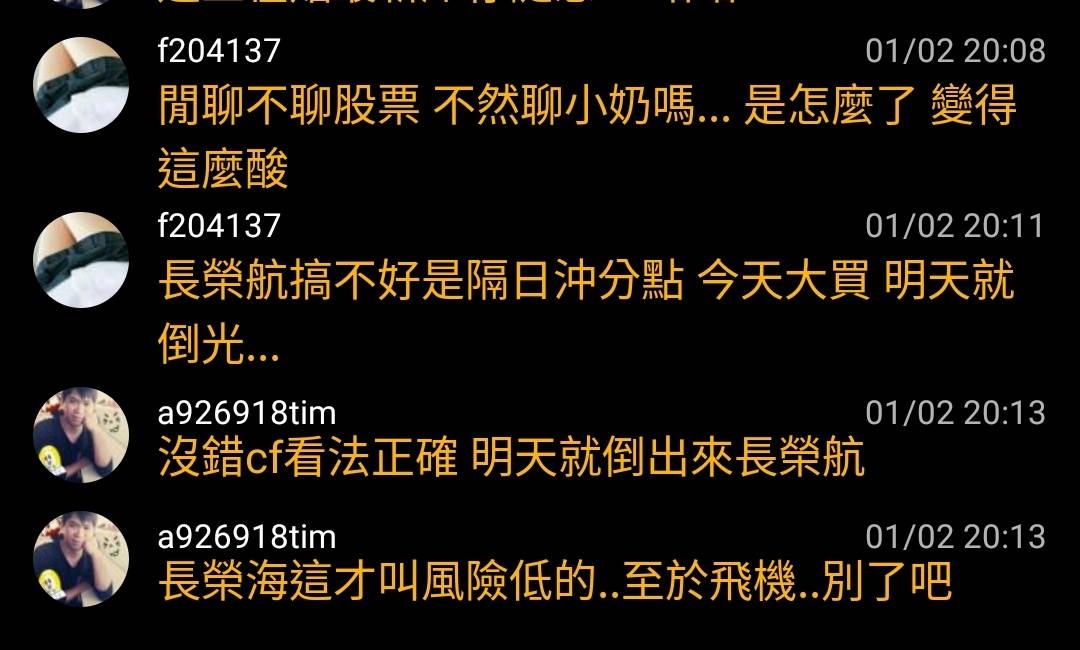Tap f204137's avatar next to 長榮航搞不好 comment
This screenshot has width=1080, height=650.
click(x=81, y=260)
